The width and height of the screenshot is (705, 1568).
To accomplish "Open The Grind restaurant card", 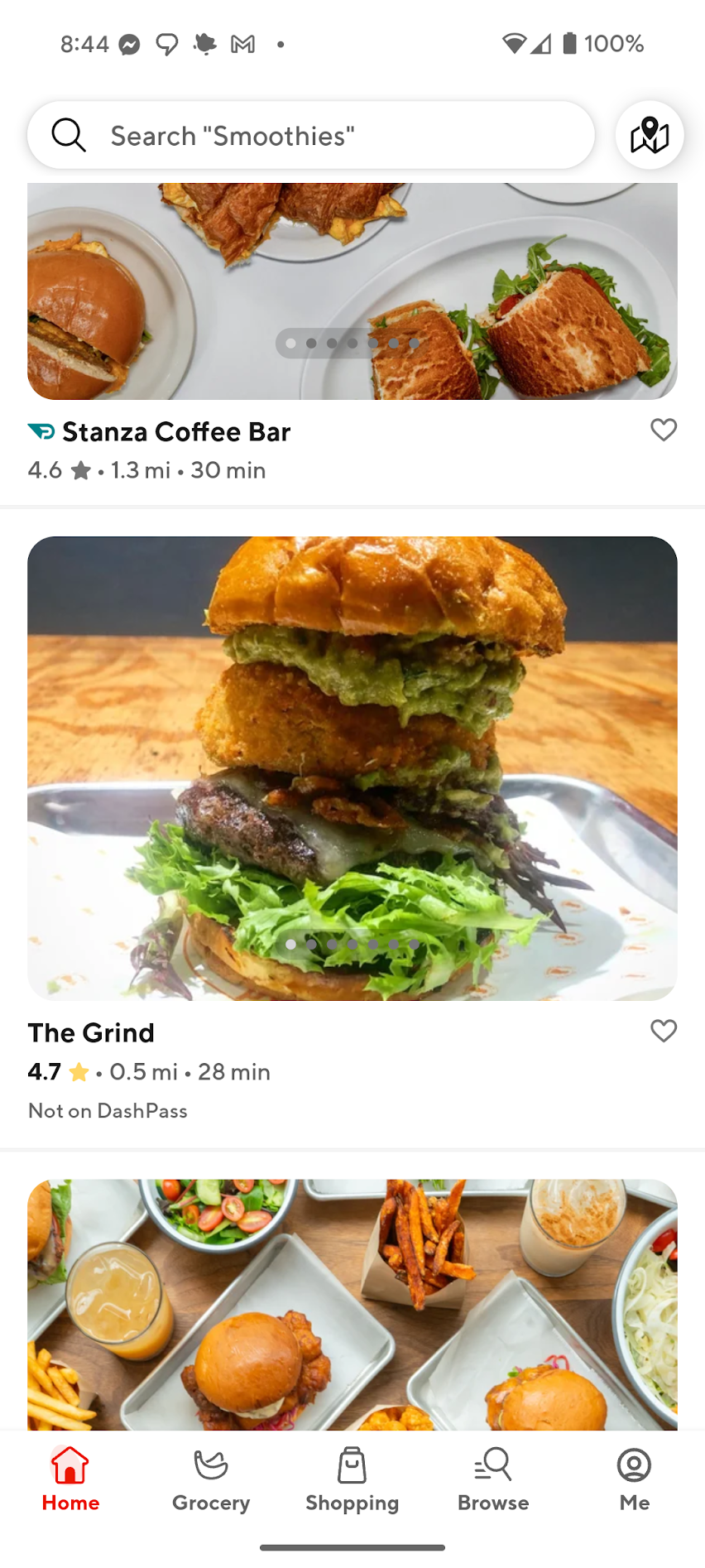I will [x=352, y=768].
